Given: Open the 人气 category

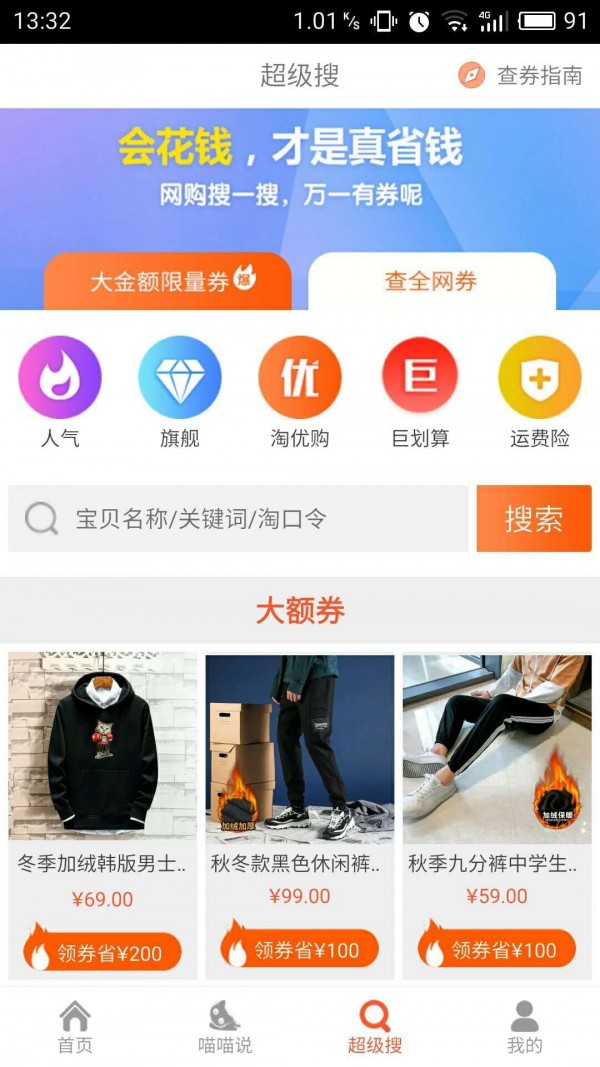Looking at the screenshot, I should (x=60, y=391).
